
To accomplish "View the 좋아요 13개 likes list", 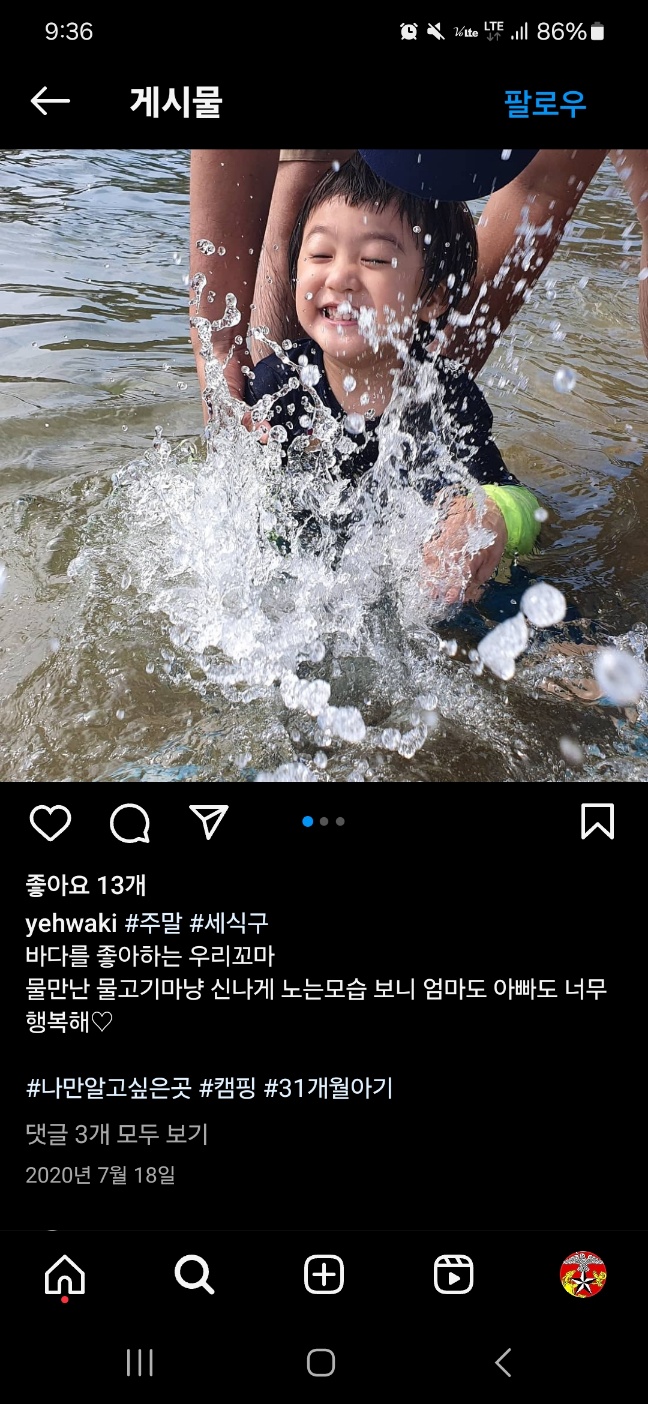I will [86, 885].
